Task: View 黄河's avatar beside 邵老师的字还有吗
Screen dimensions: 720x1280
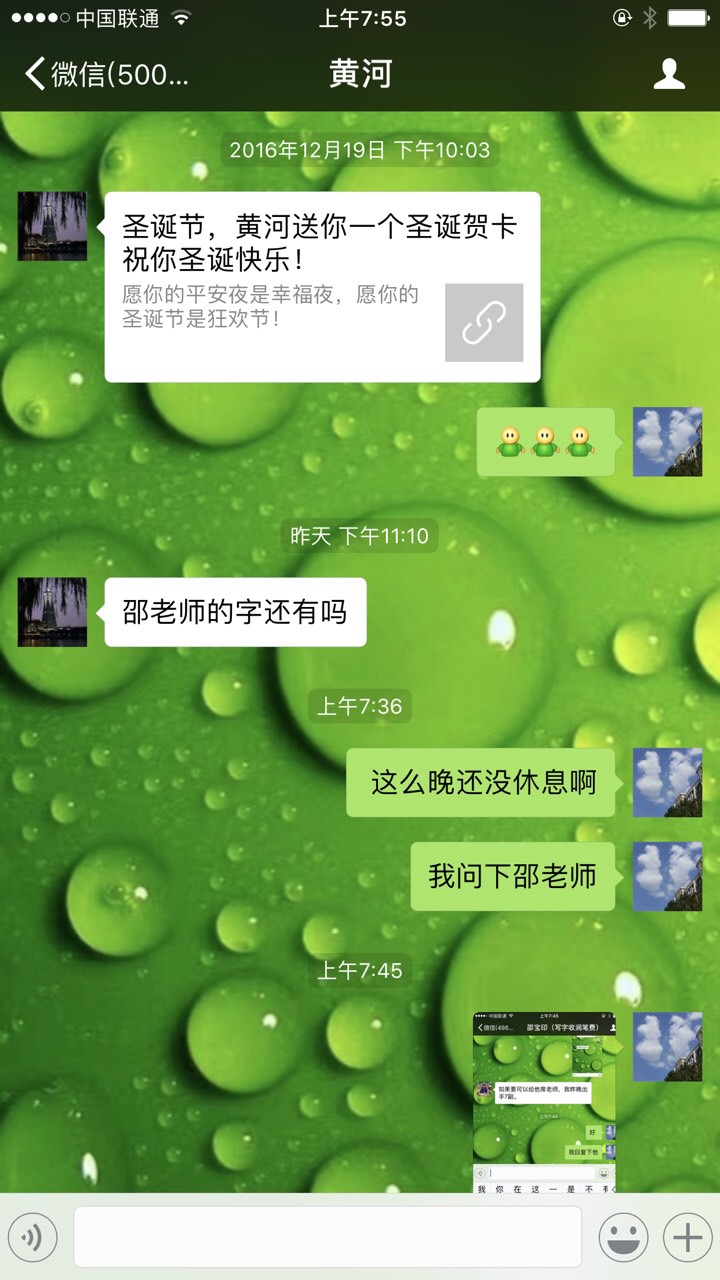Action: [52, 611]
